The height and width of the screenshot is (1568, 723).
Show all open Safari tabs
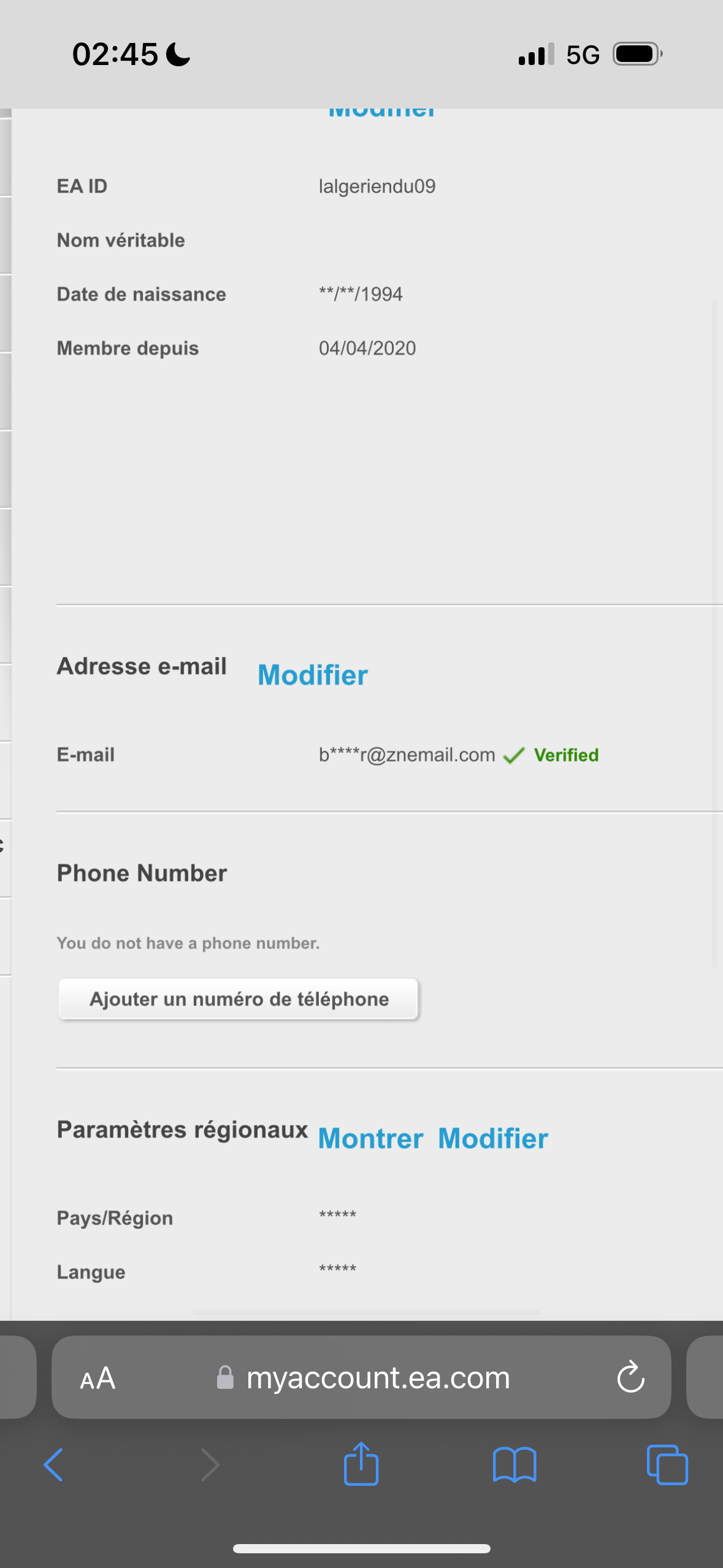[x=667, y=1465]
